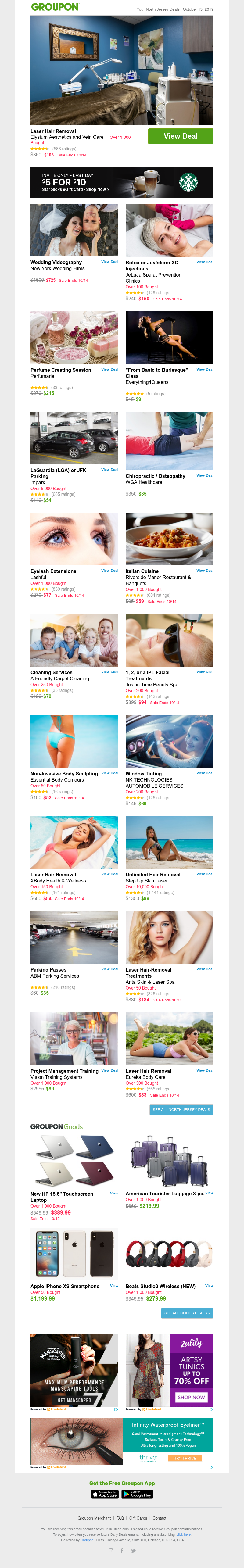Image resolution: width=244 pixels, height=1568 pixels.
Task: Get the app on Google Play
Action: point(137,1494)
